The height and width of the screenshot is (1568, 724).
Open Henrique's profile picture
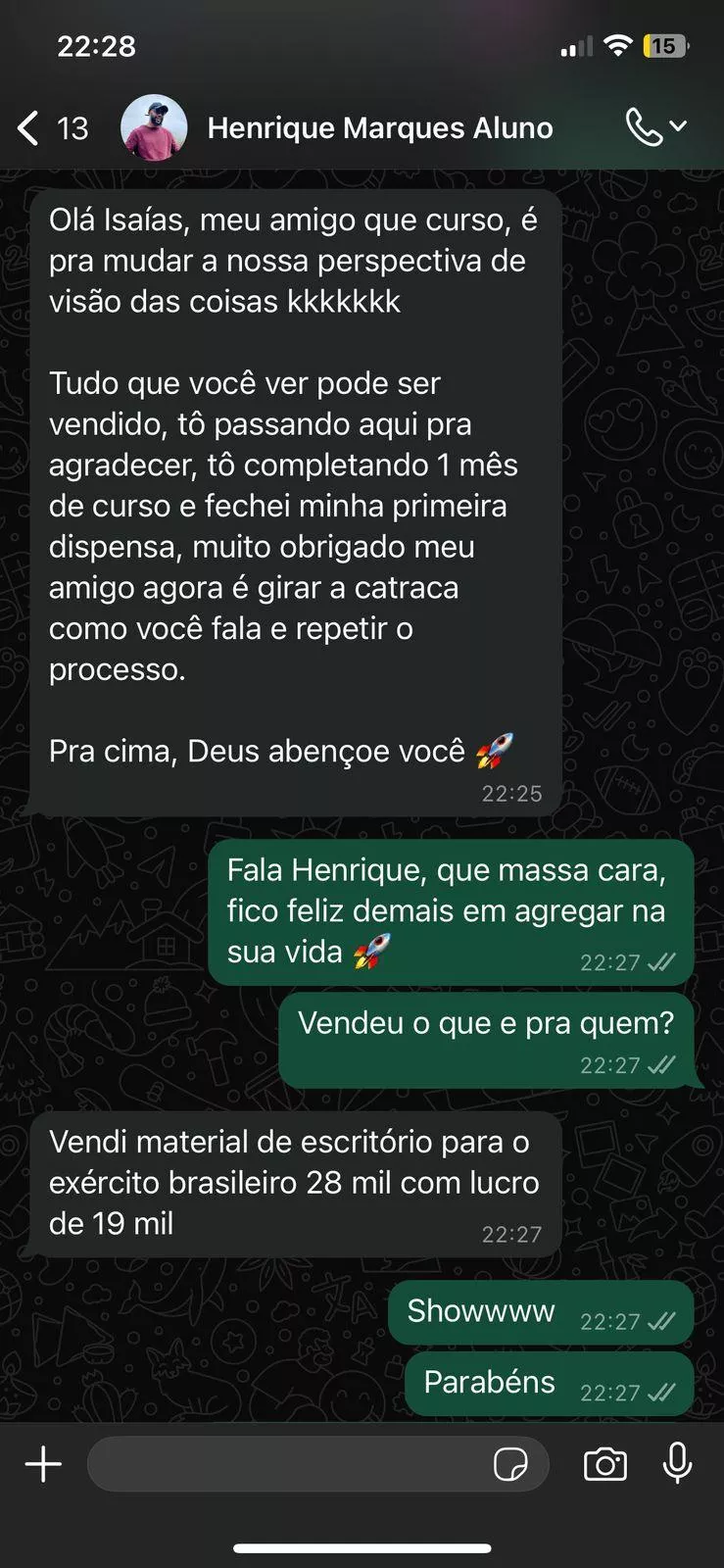[154, 127]
